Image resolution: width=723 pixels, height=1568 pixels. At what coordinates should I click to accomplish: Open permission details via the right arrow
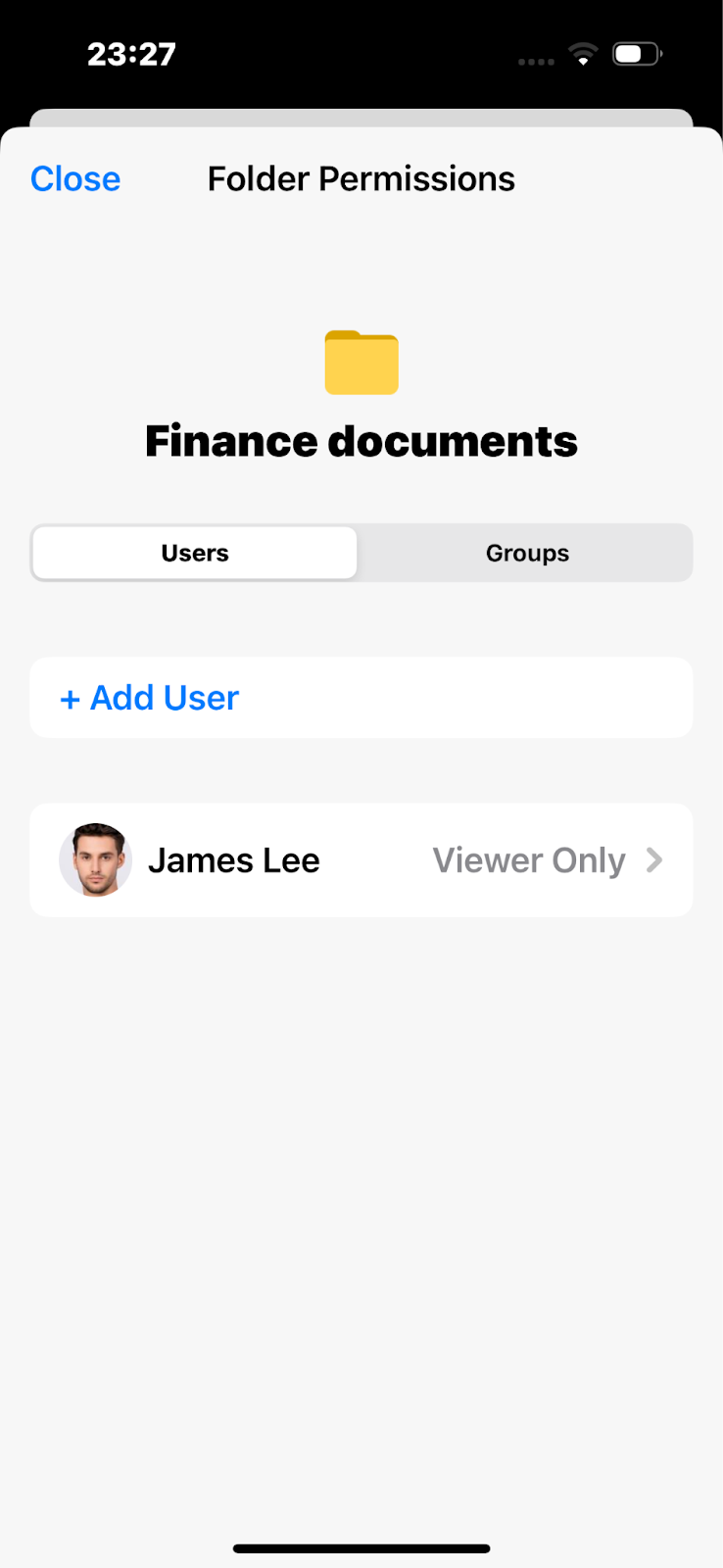pyautogui.click(x=653, y=859)
